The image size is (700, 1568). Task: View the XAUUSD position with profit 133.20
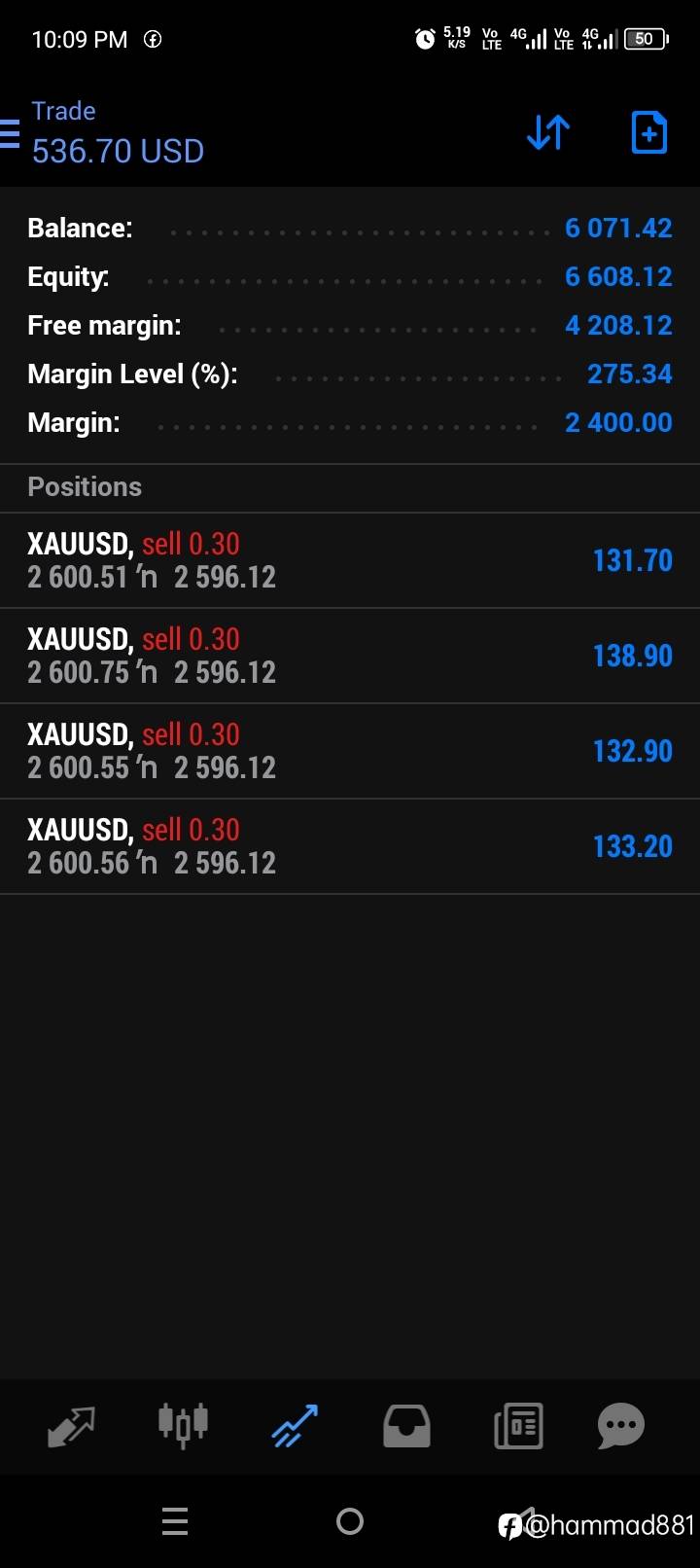pyautogui.click(x=350, y=846)
